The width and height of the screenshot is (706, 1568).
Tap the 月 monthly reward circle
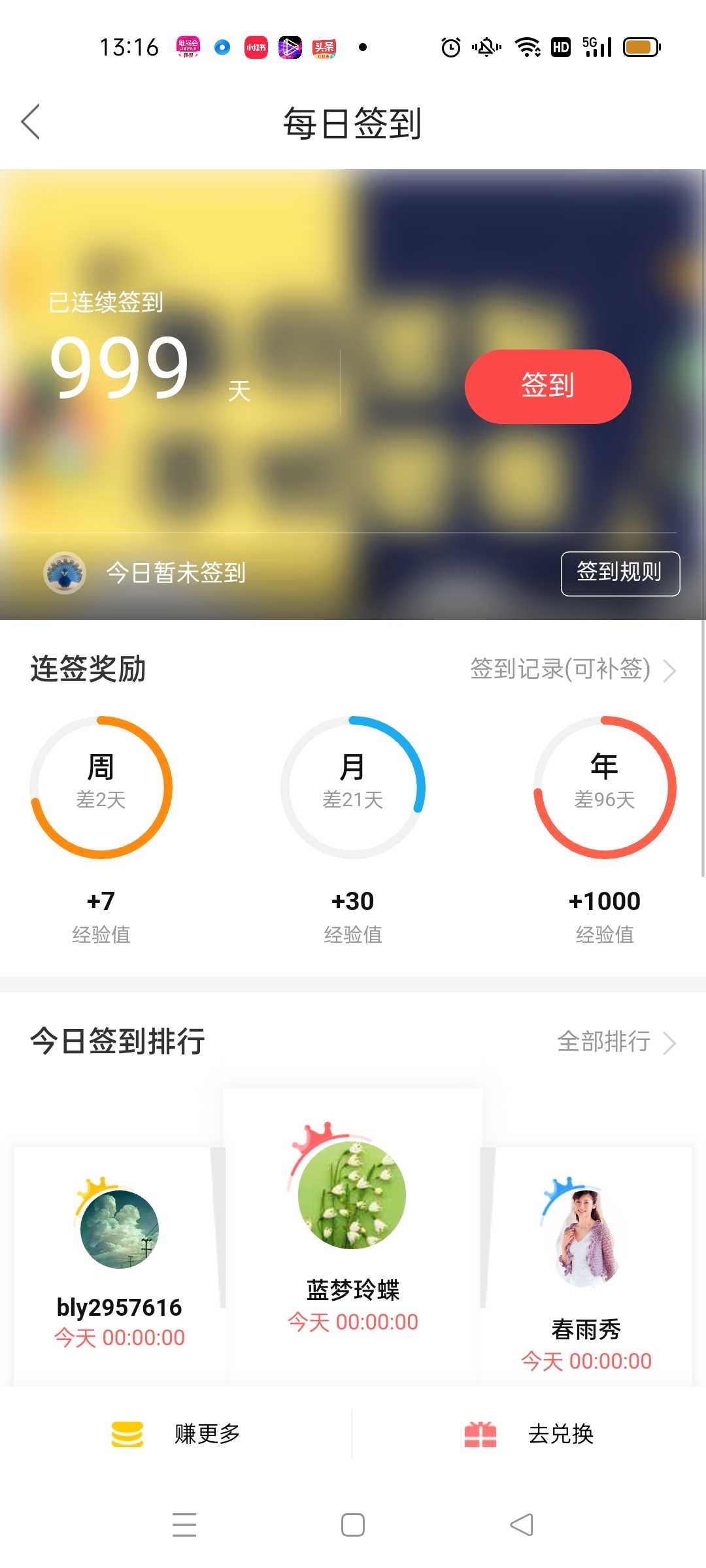pos(353,788)
